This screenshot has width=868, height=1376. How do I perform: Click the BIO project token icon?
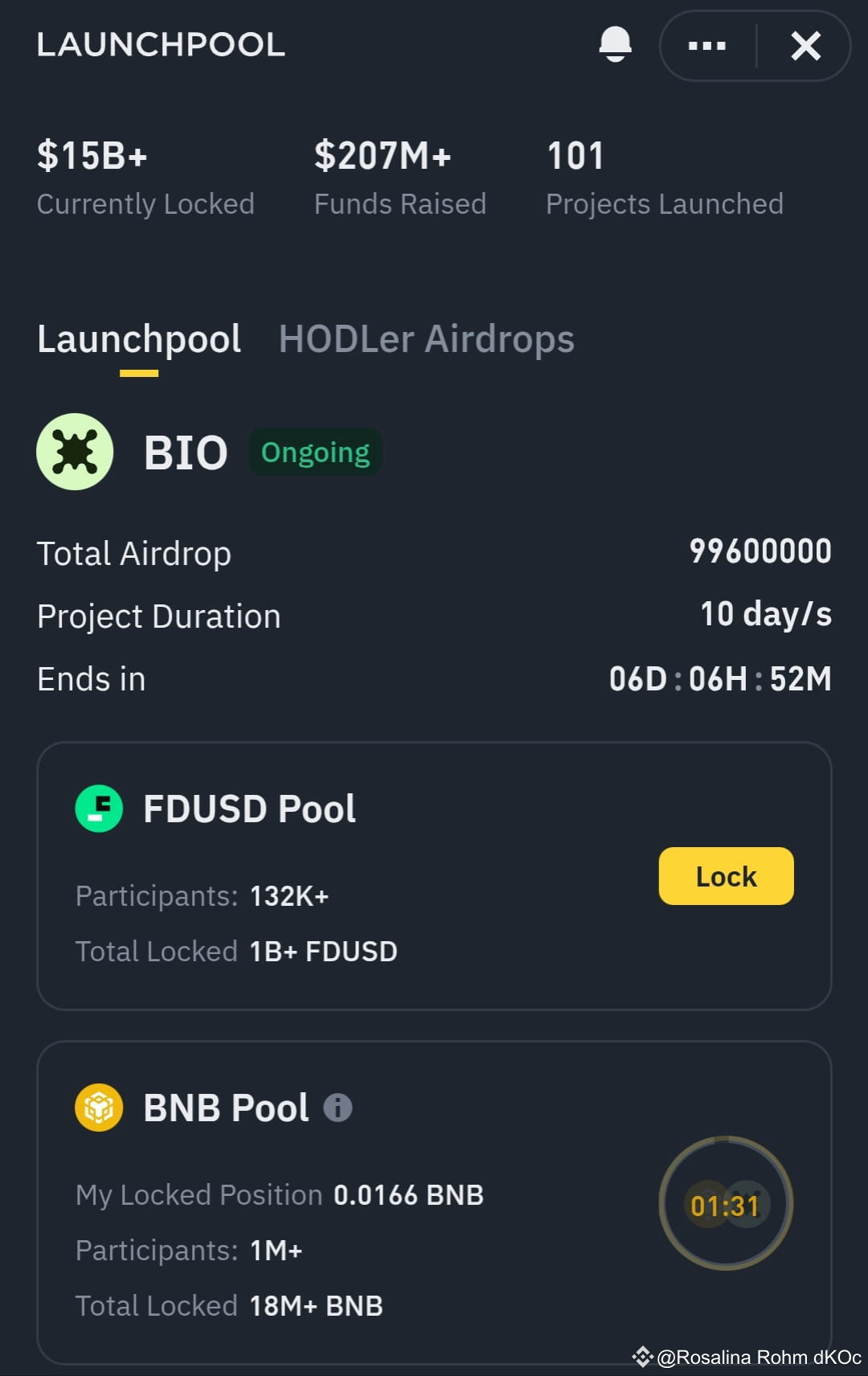[x=75, y=452]
